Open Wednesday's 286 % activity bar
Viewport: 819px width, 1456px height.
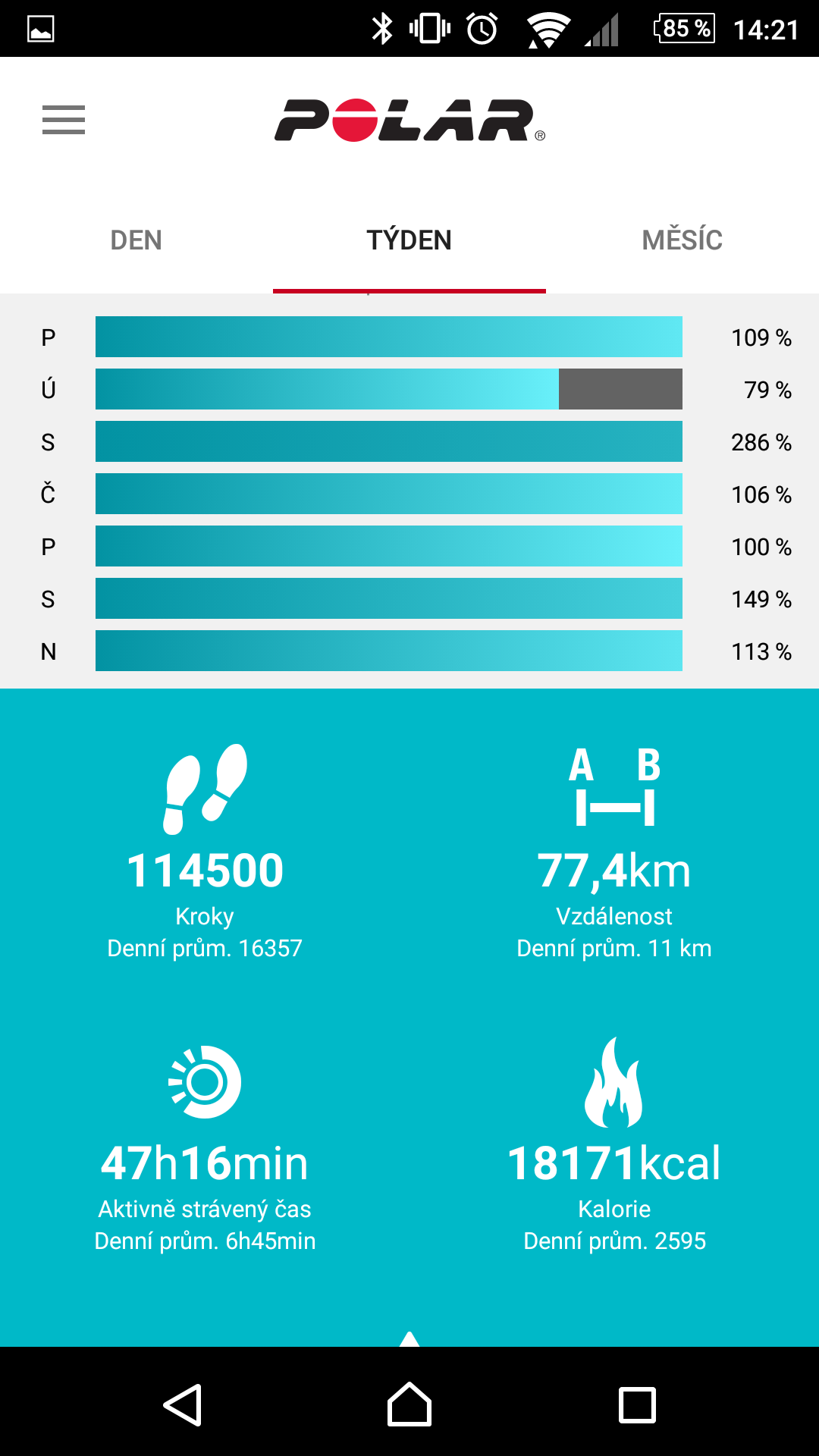389,441
